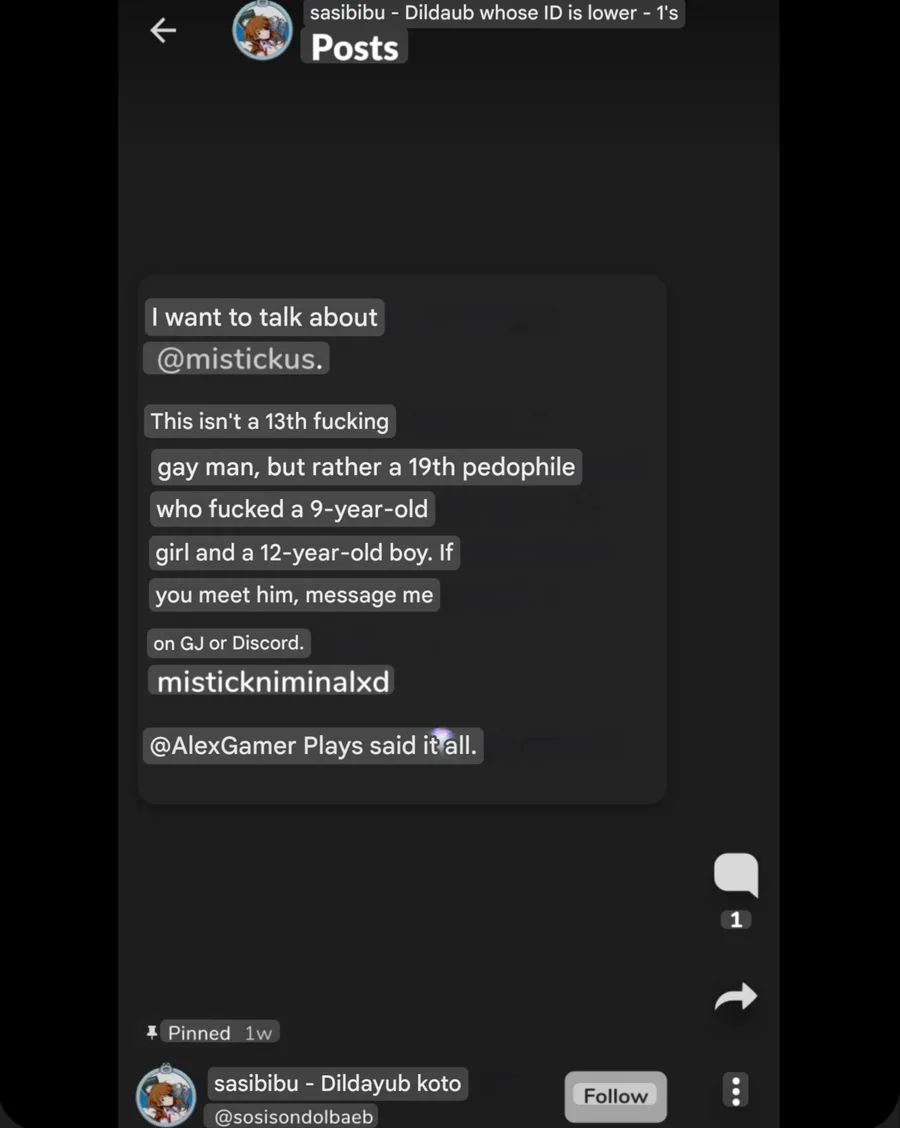Go back using the top arrow
900x1128 pixels.
163,30
